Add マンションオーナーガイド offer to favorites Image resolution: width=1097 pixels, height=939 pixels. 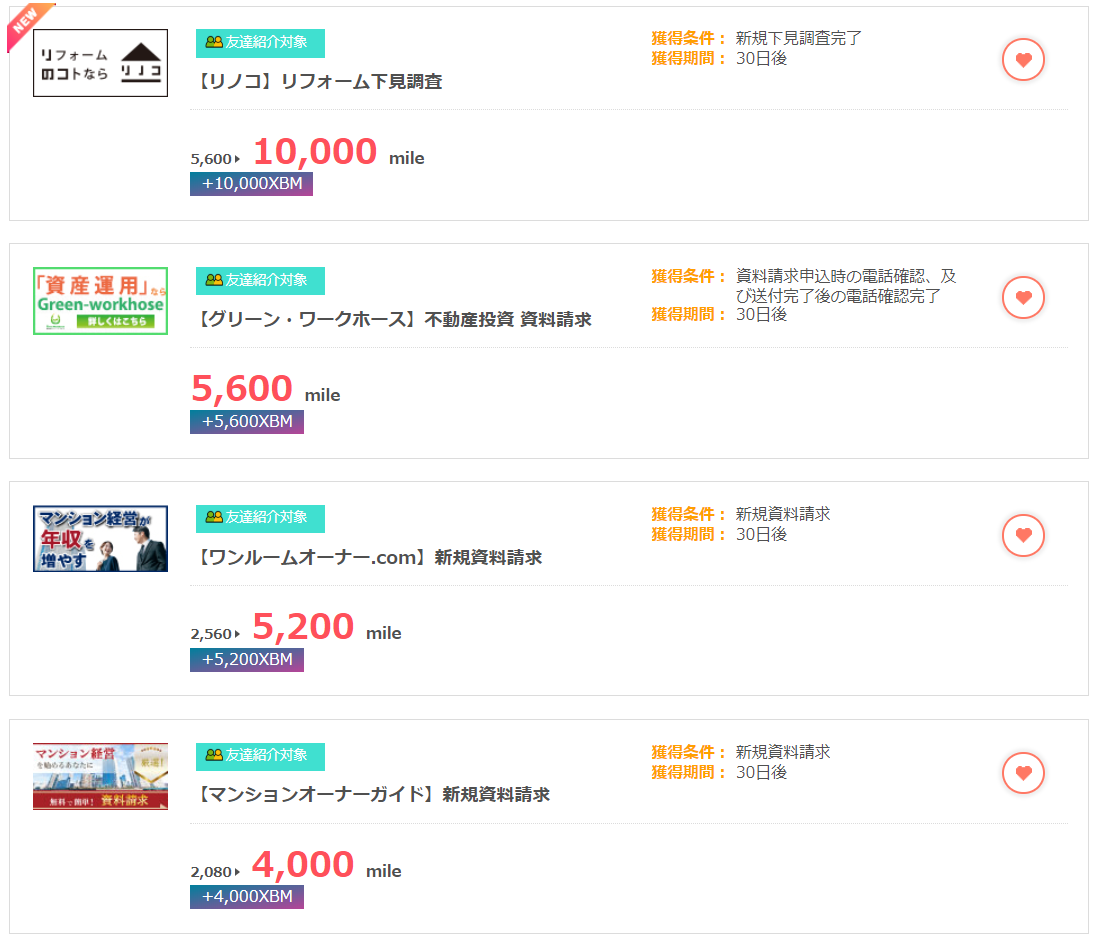click(x=1023, y=773)
